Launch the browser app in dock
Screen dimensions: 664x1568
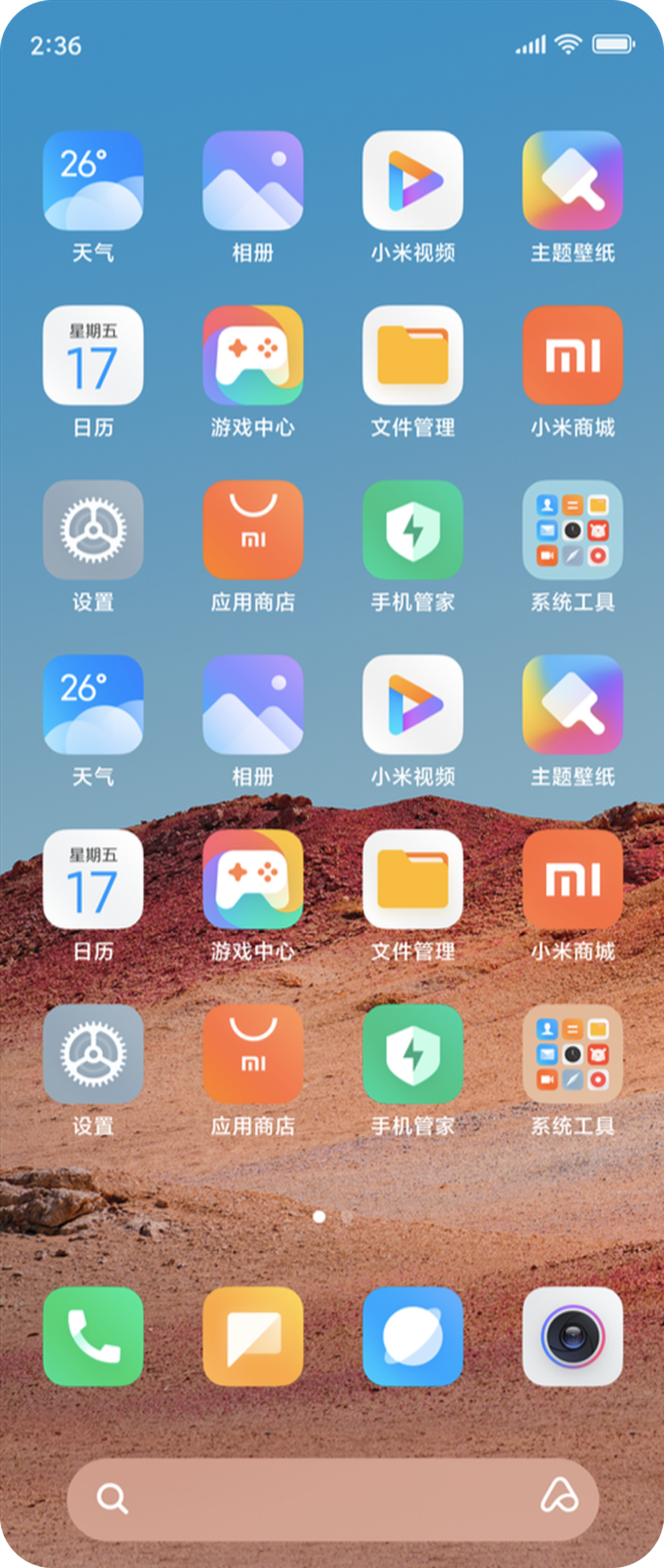(x=413, y=1336)
